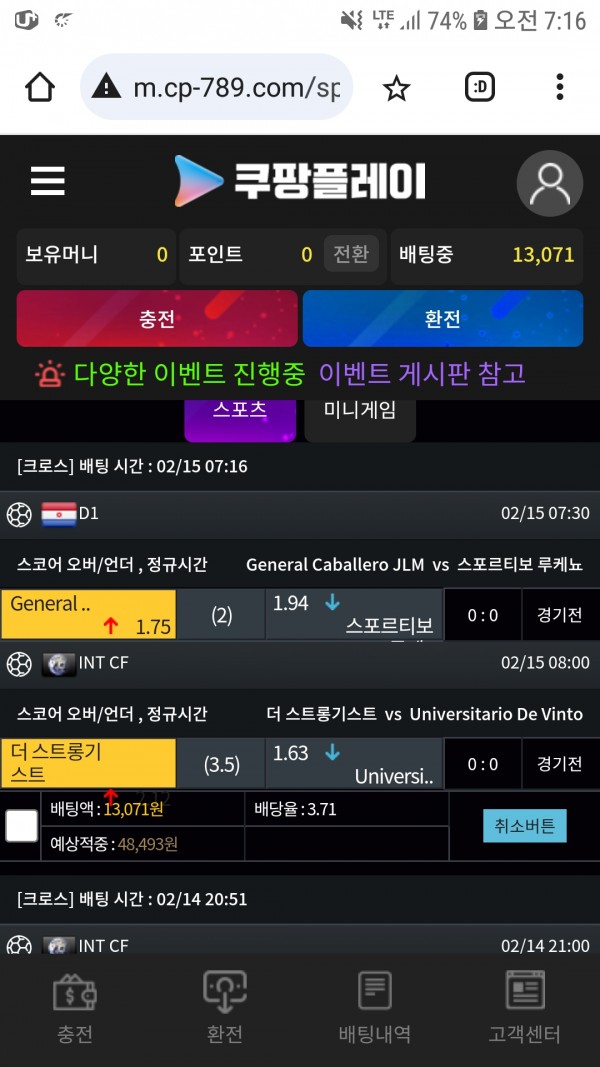Image resolution: width=600 pixels, height=1067 pixels.
Task: Open the browser tab switcher
Action: pyautogui.click(x=480, y=87)
